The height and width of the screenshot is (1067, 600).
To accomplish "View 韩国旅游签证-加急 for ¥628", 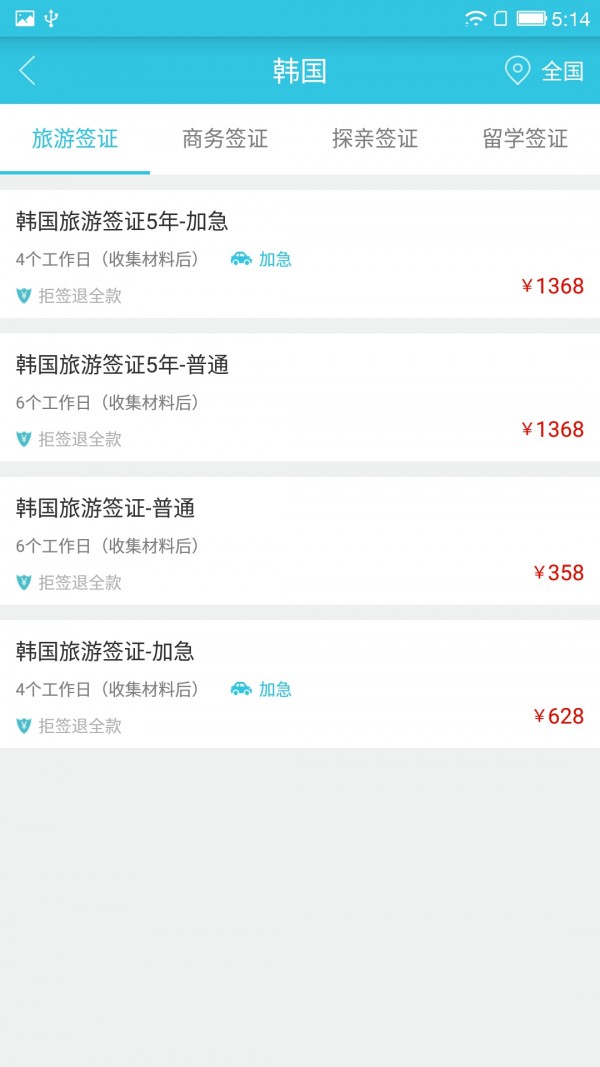I will click(300, 684).
